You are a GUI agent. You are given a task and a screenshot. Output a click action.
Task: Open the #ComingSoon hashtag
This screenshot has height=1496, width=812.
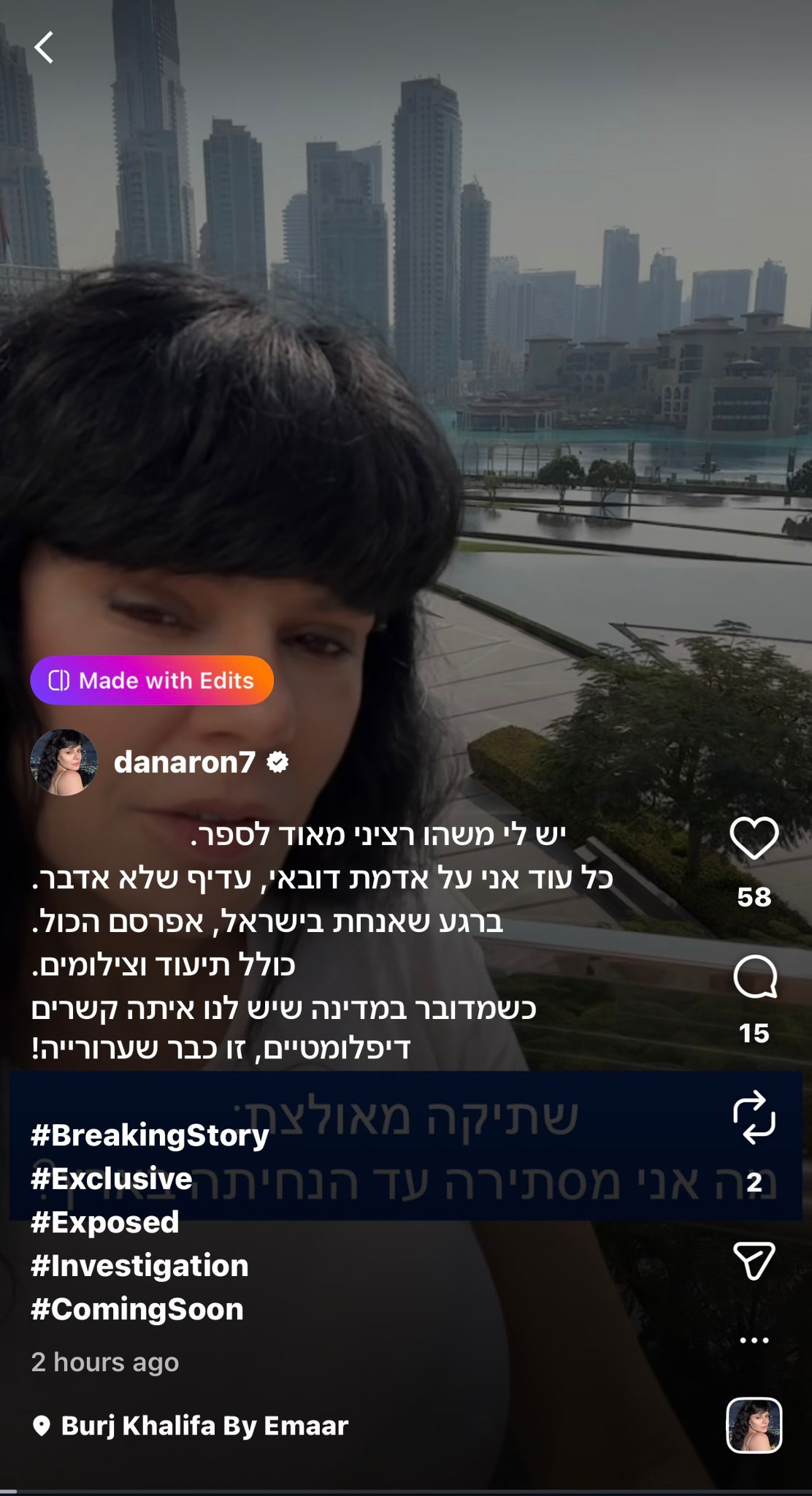pyautogui.click(x=137, y=1309)
